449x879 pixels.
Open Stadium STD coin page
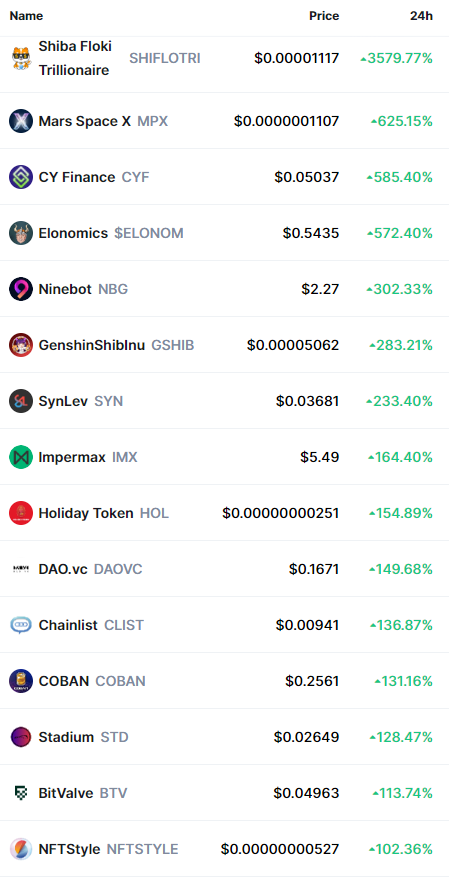[x=224, y=737]
